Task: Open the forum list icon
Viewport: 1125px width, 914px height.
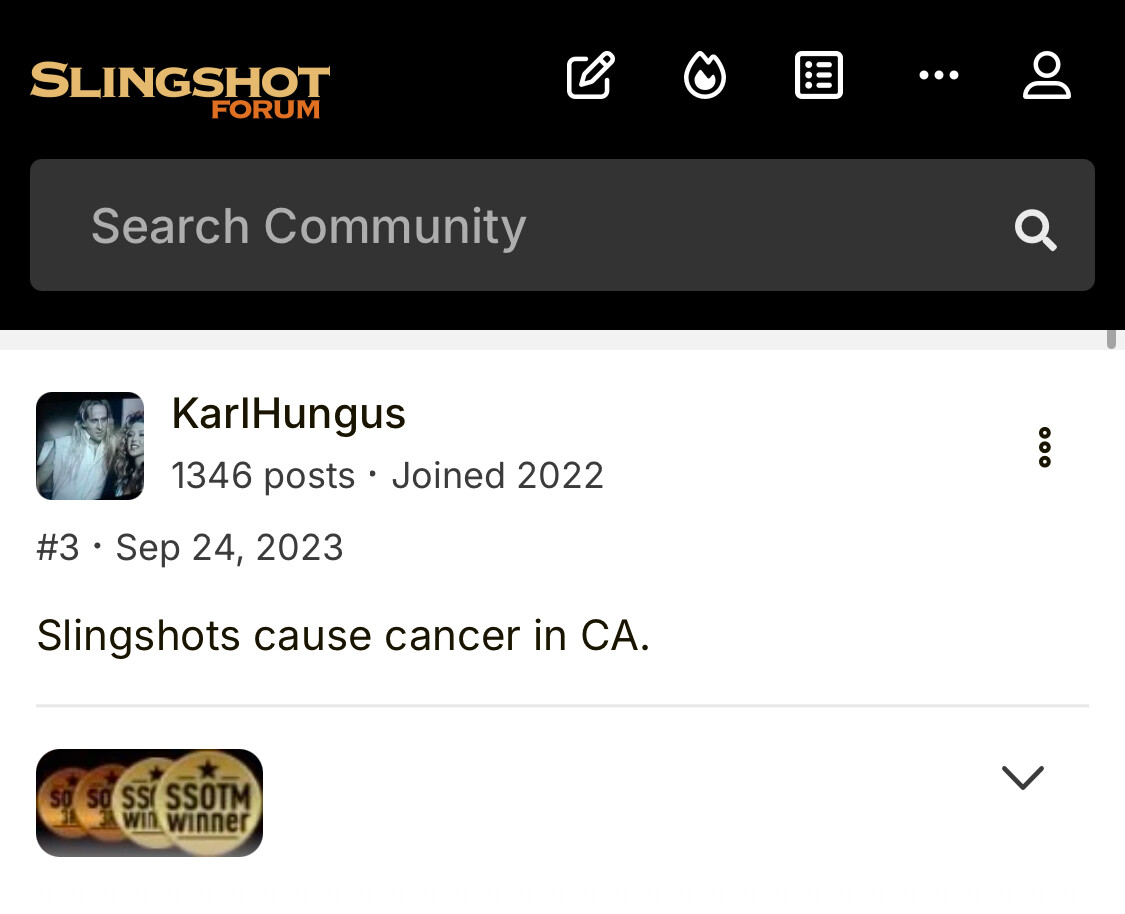Action: pos(819,76)
